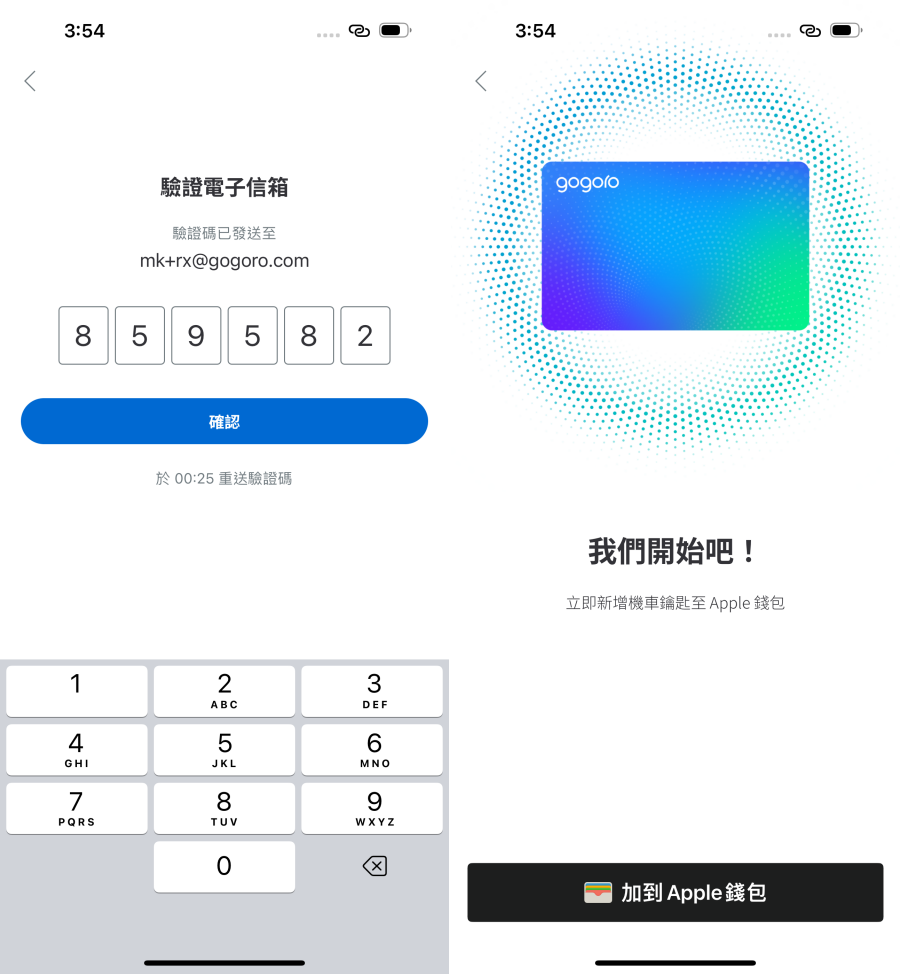Add key with 加到 Apple 錢包 button
Screen dimensions: 900x974
pos(675,892)
